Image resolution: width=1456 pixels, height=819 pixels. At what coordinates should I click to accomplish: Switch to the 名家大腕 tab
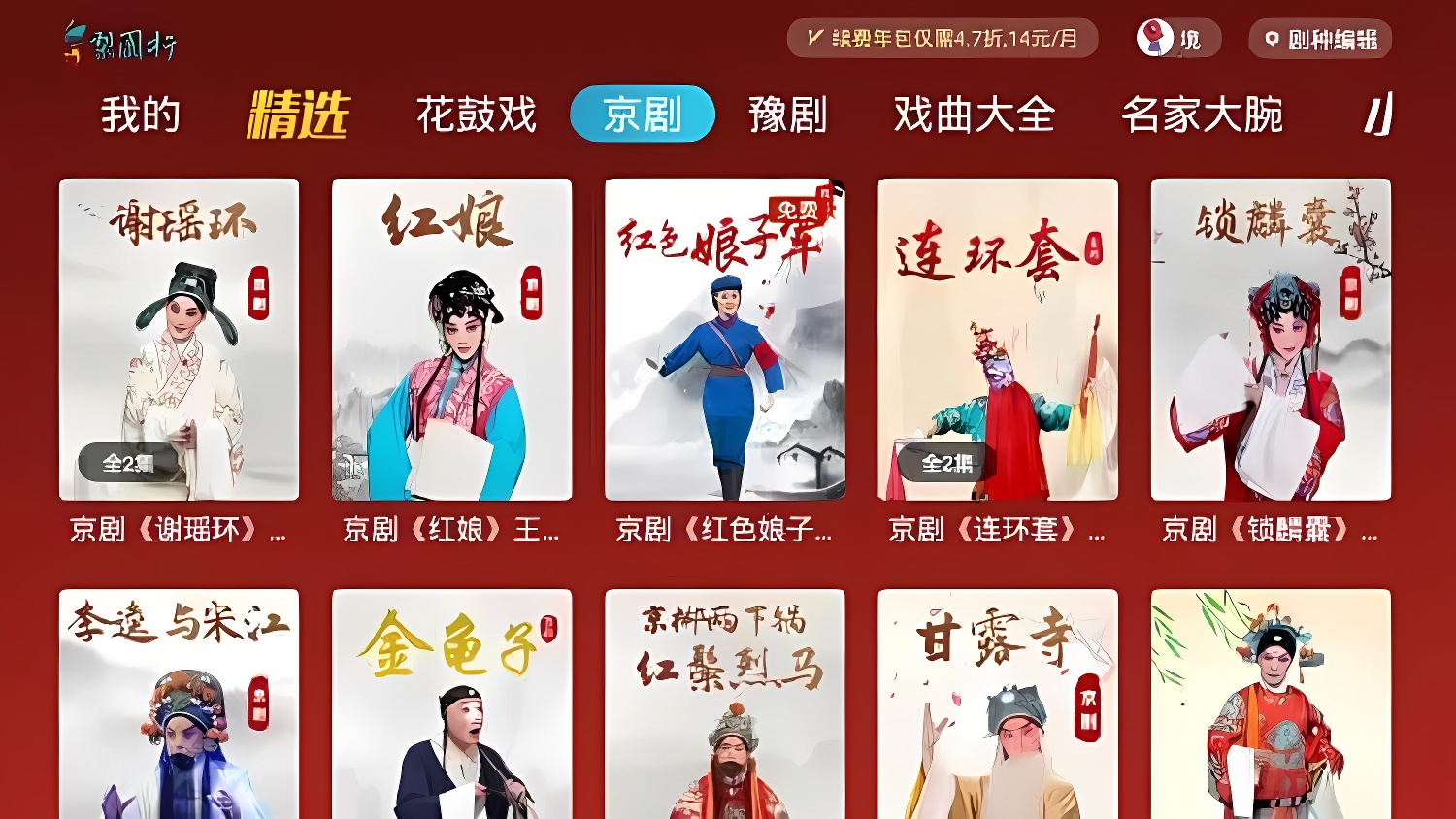(1202, 115)
